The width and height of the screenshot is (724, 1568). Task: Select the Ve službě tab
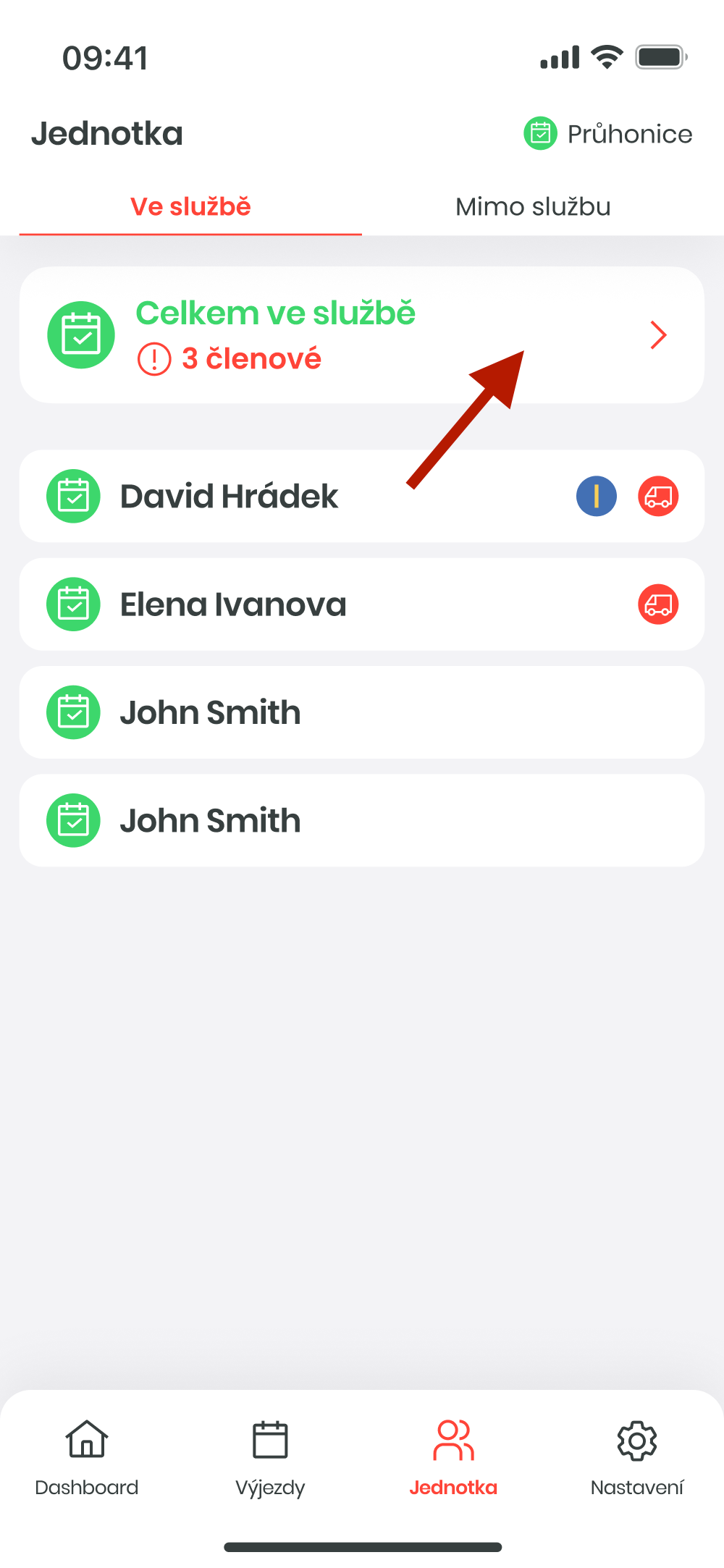tap(190, 207)
